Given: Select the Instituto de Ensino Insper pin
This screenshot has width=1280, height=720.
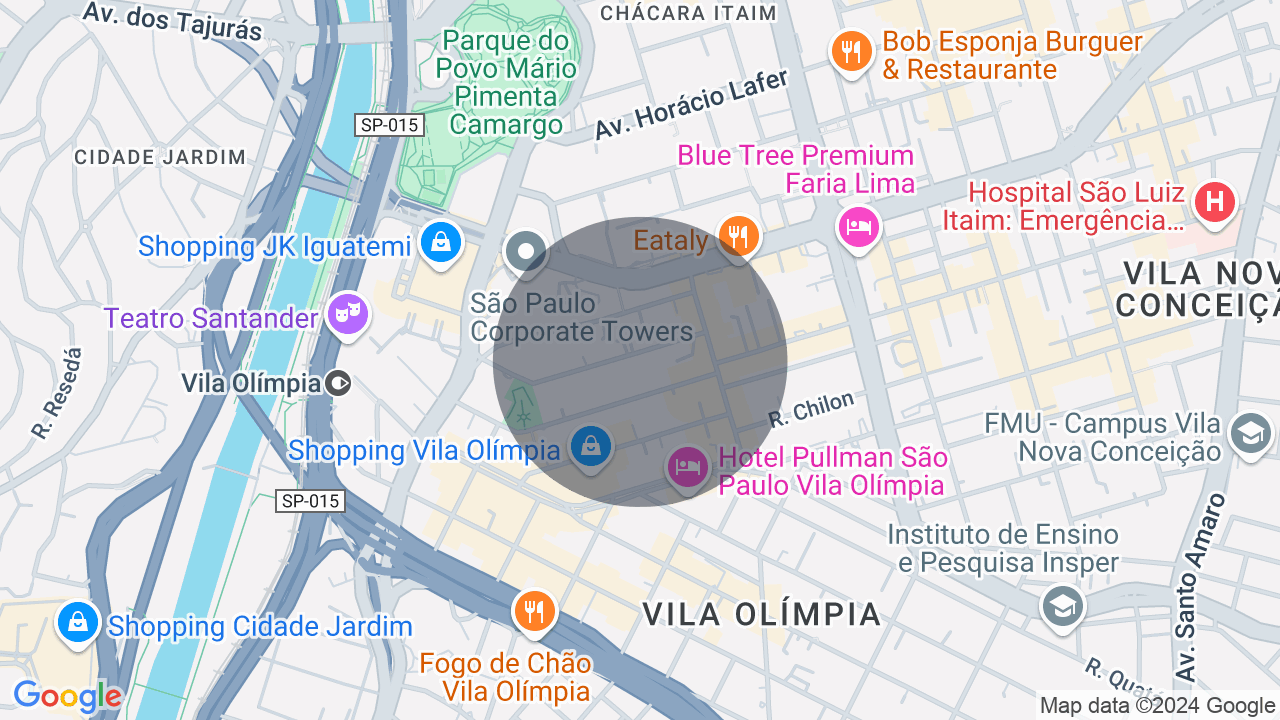Looking at the screenshot, I should point(1062,605).
